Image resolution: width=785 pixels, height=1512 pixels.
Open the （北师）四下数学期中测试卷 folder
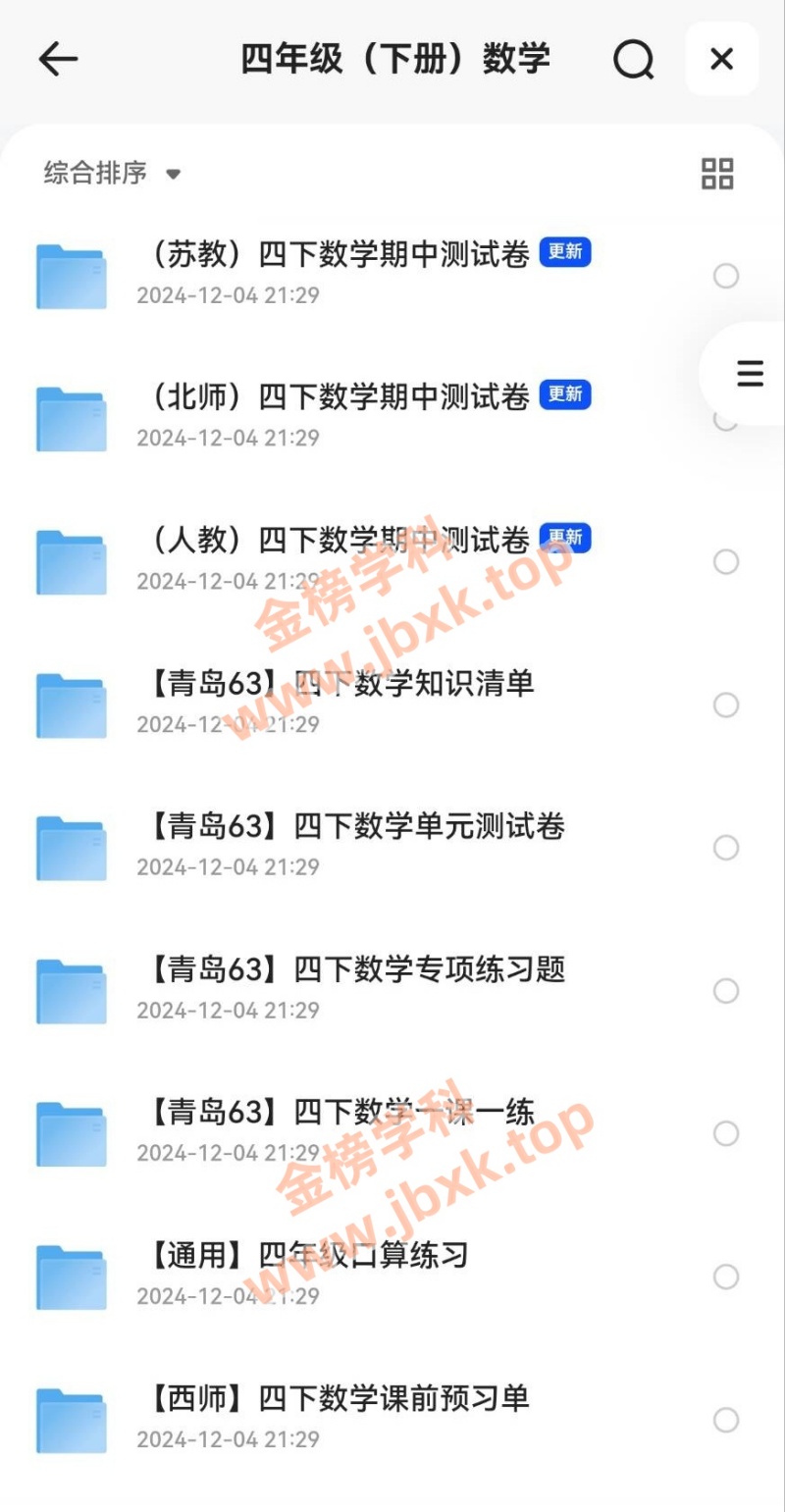coord(334,396)
